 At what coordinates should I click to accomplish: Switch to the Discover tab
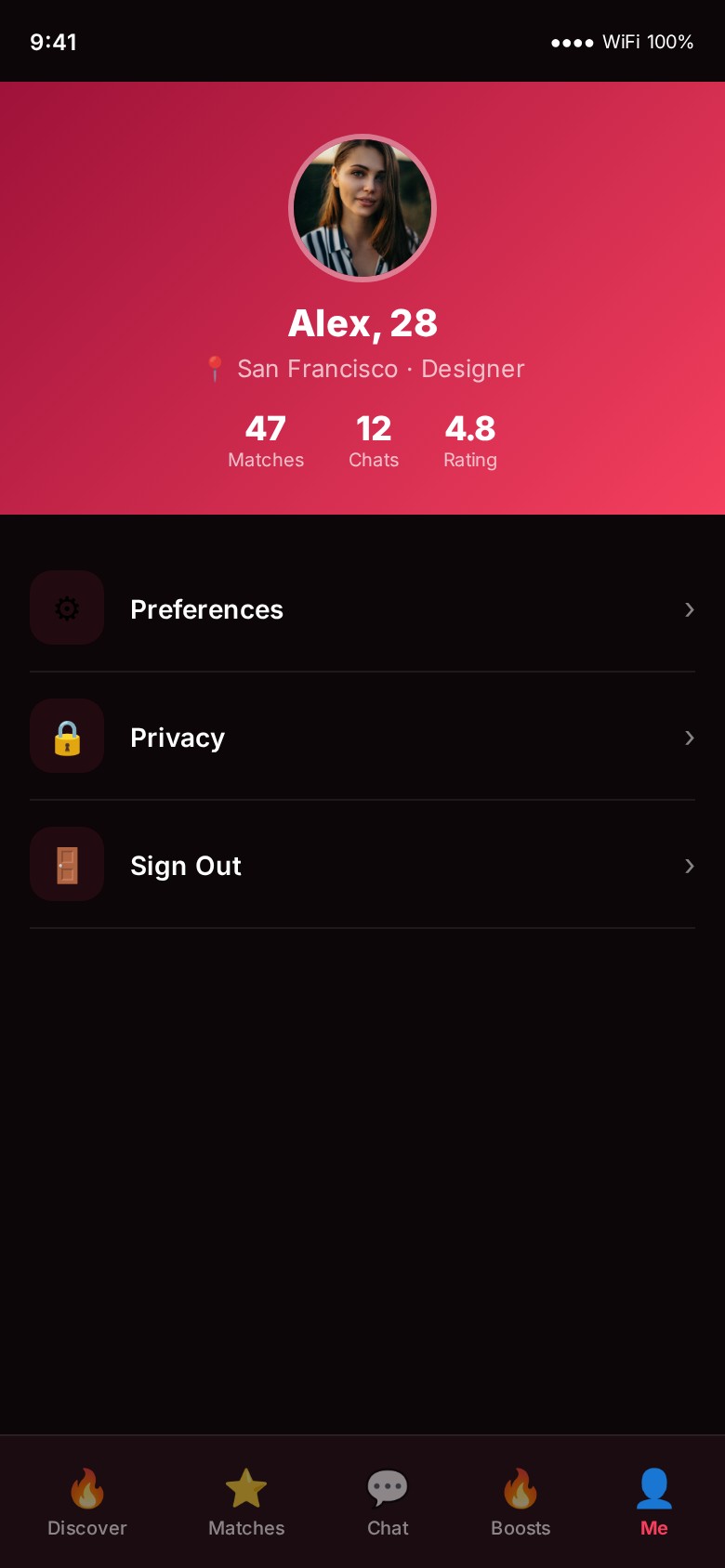[86, 1502]
